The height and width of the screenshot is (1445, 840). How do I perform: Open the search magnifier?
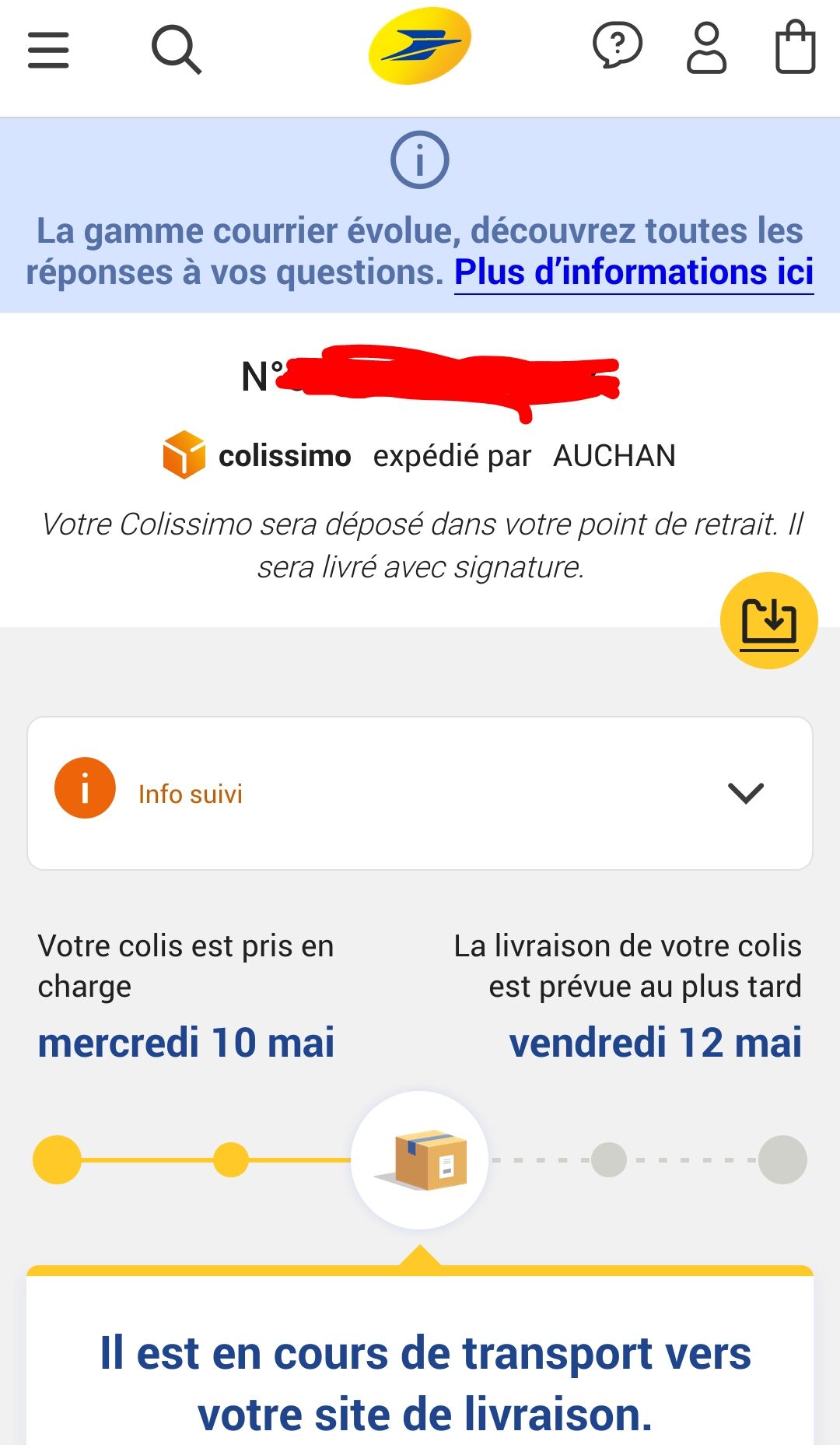click(x=177, y=50)
